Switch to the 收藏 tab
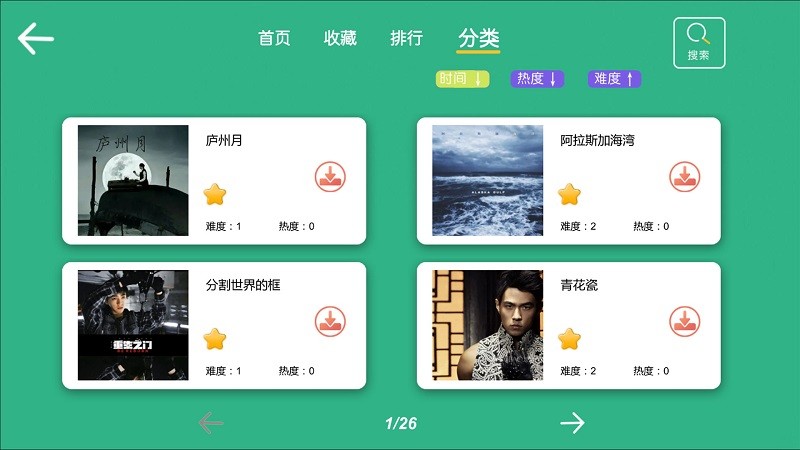Screen dimensions: 800x450 (x=340, y=39)
